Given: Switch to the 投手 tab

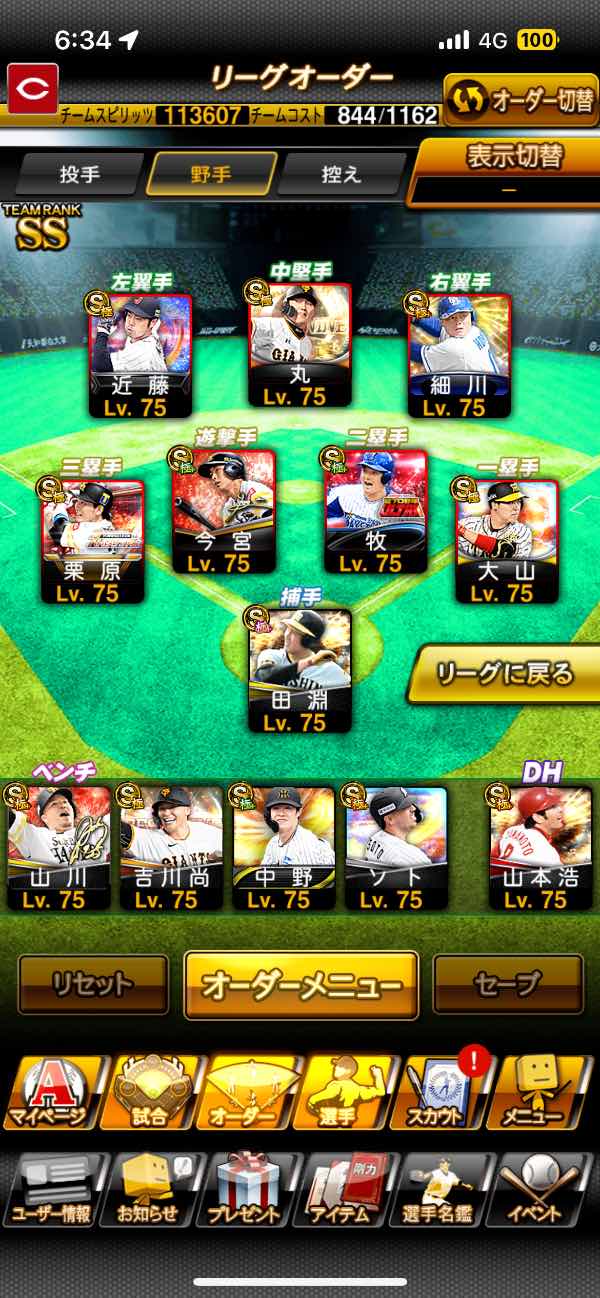Looking at the screenshot, I should [x=79, y=175].
